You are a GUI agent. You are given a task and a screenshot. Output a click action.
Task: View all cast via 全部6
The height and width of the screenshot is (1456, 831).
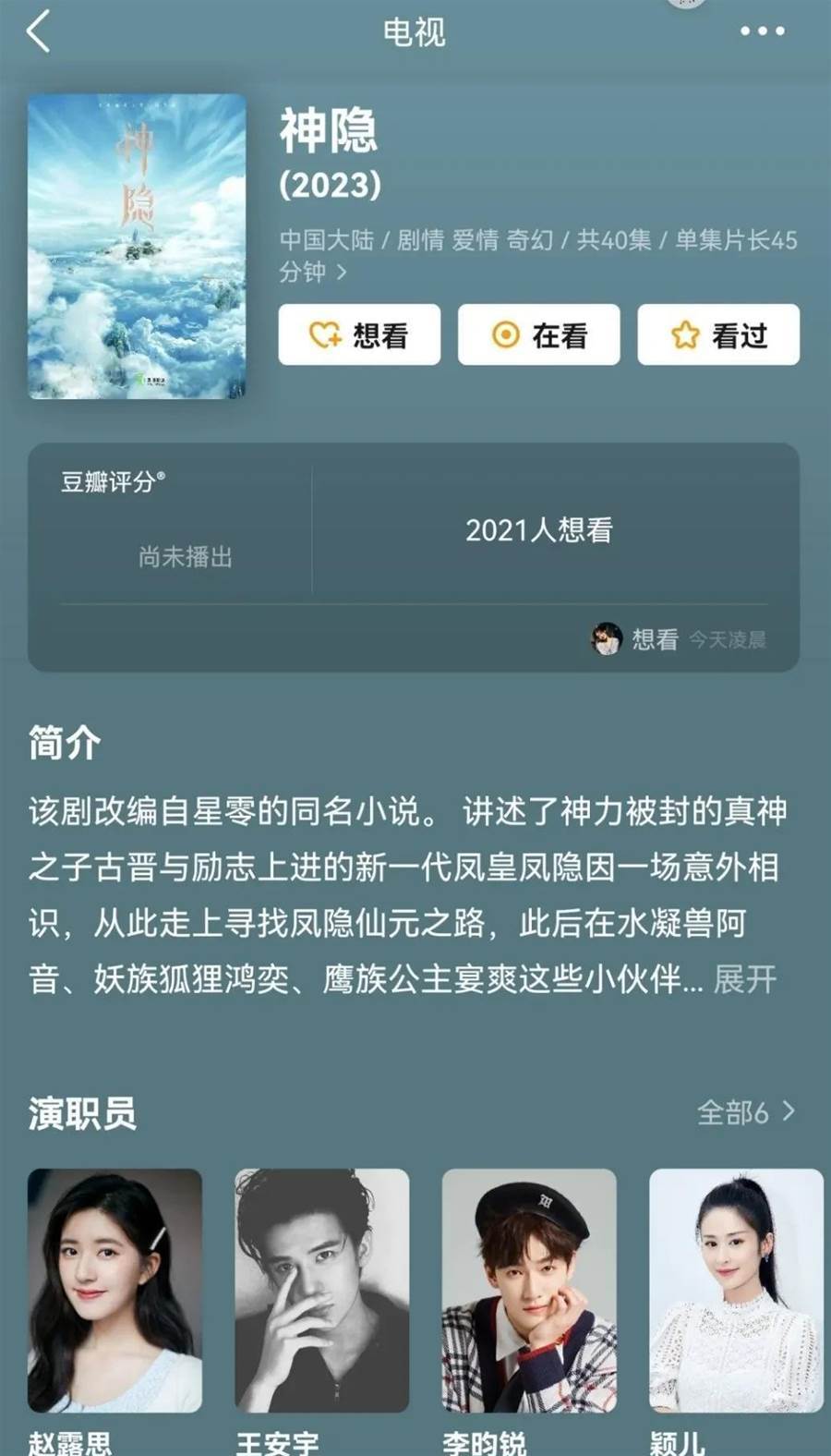pyautogui.click(x=745, y=1112)
